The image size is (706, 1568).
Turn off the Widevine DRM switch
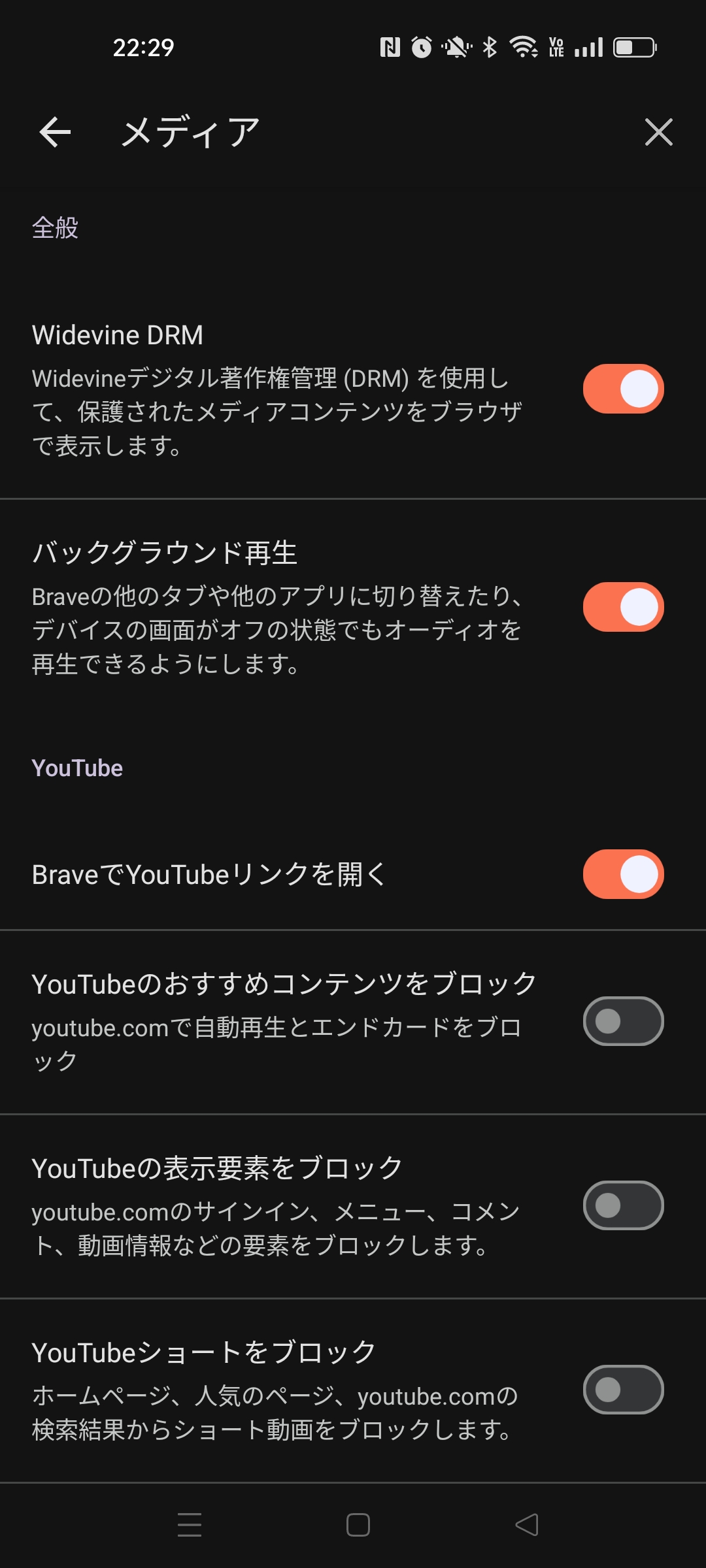tap(623, 389)
